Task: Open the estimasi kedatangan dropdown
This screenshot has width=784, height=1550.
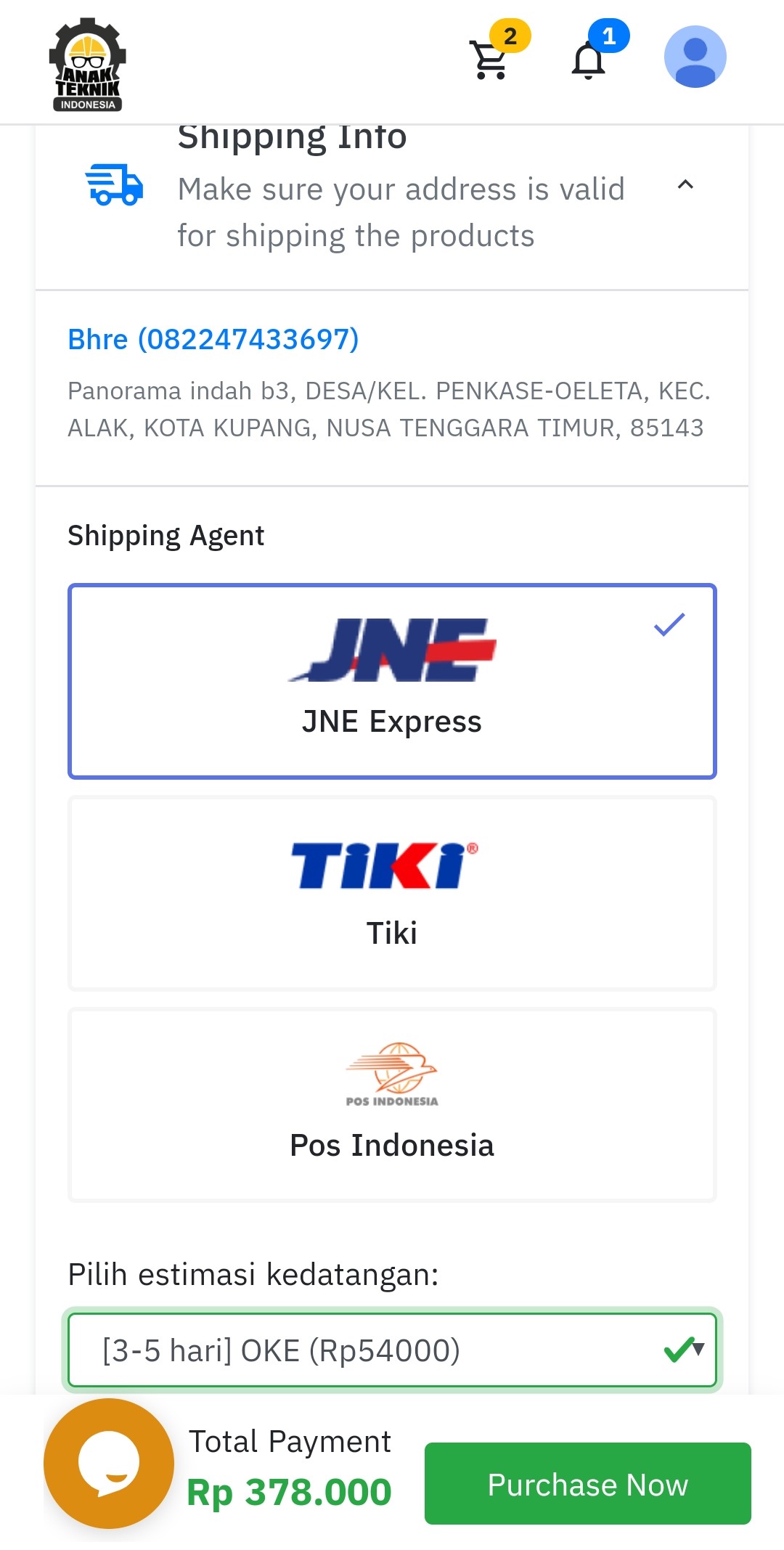Action: 392,1350
